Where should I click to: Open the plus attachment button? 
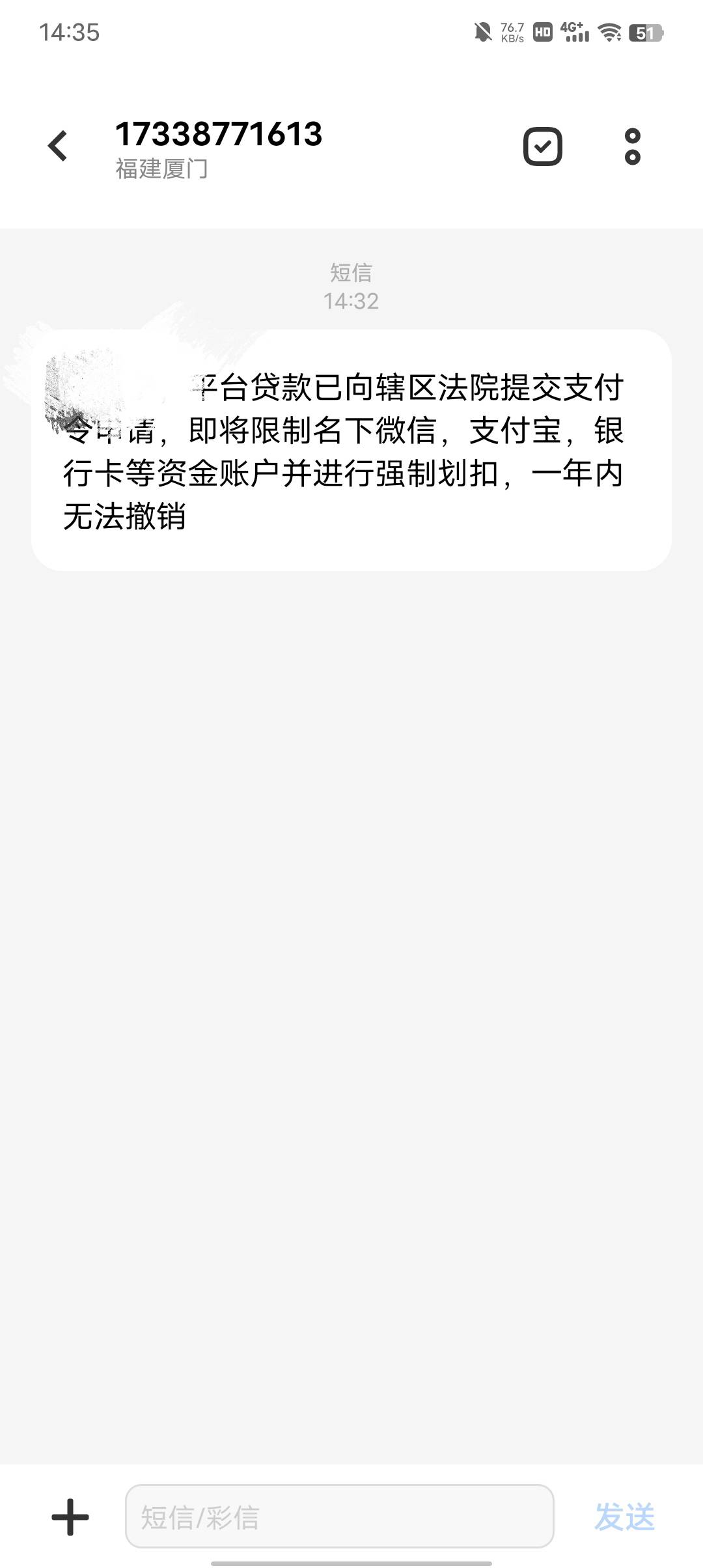click(x=70, y=1517)
